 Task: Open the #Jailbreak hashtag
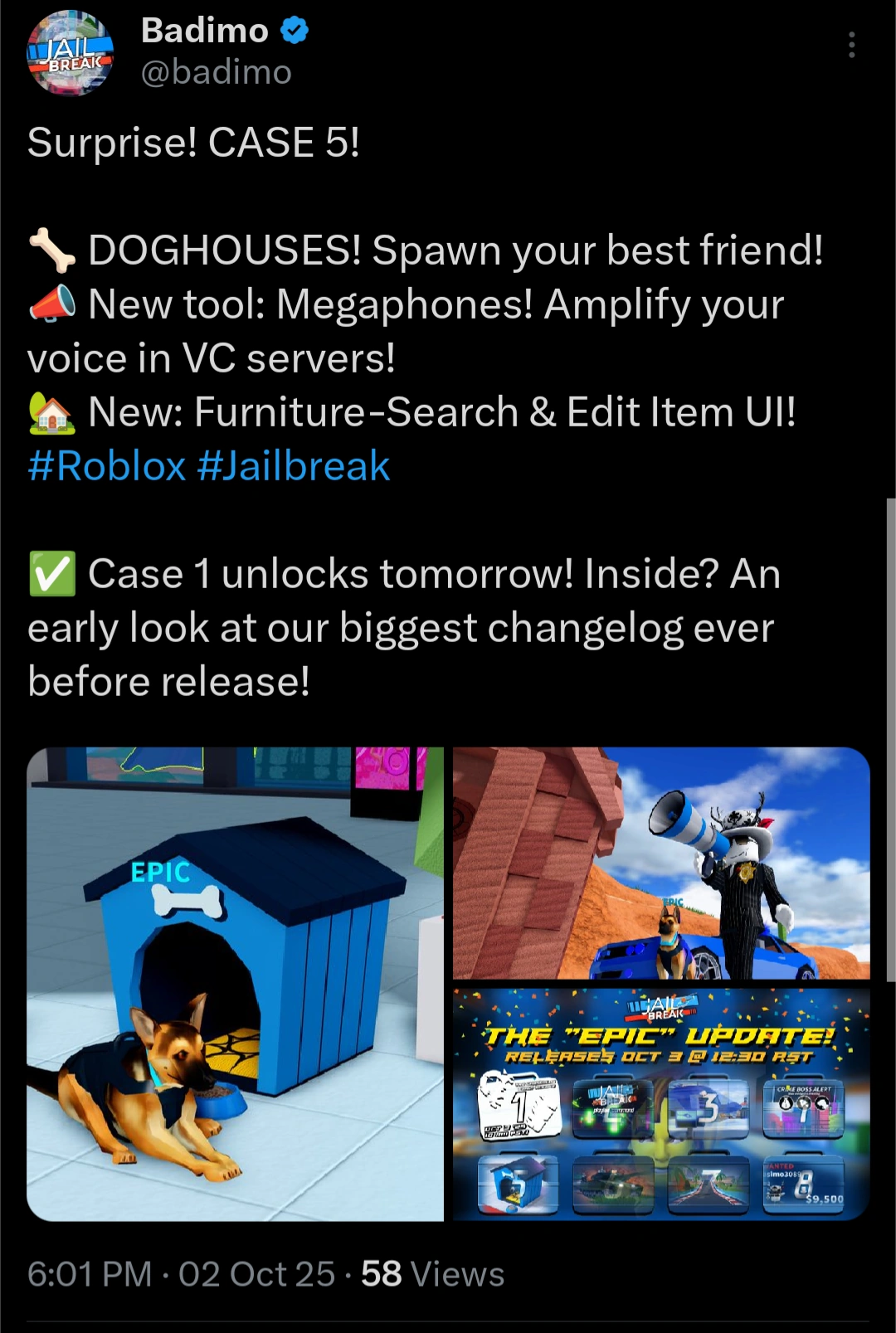pyautogui.click(x=294, y=465)
